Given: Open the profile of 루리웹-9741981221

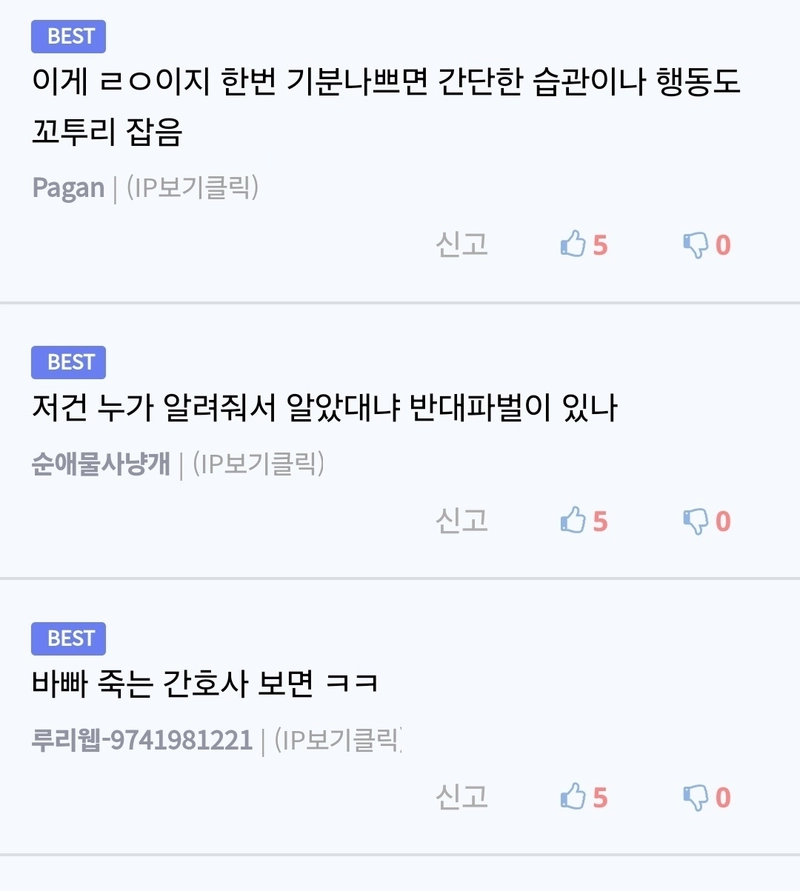Looking at the screenshot, I should [142, 741].
